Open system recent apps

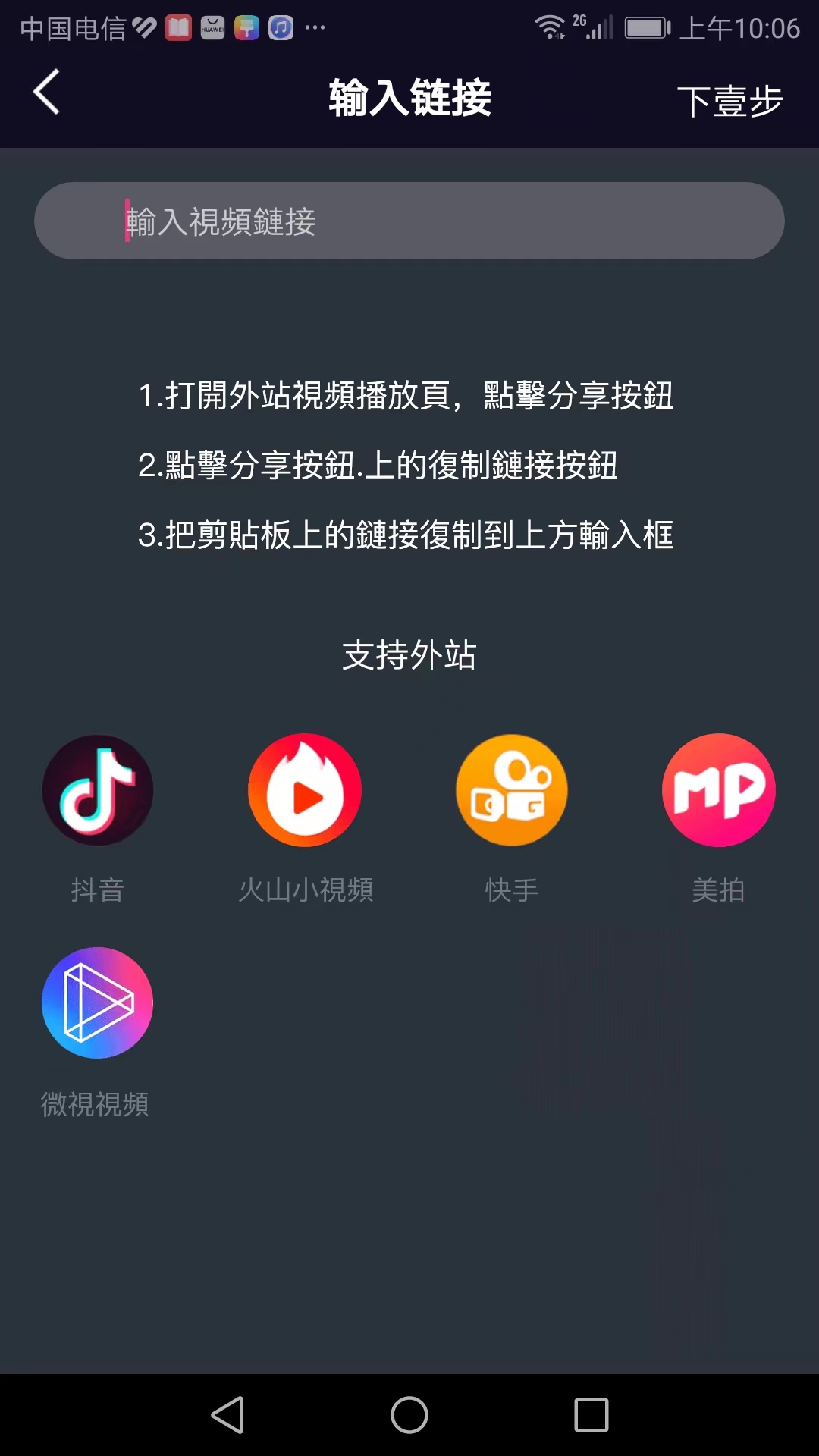[591, 1415]
